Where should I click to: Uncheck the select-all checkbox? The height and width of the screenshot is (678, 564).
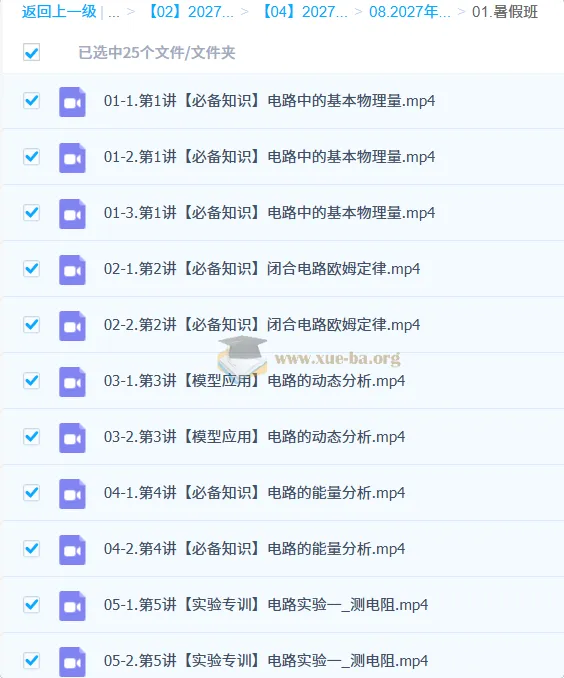coord(32,52)
